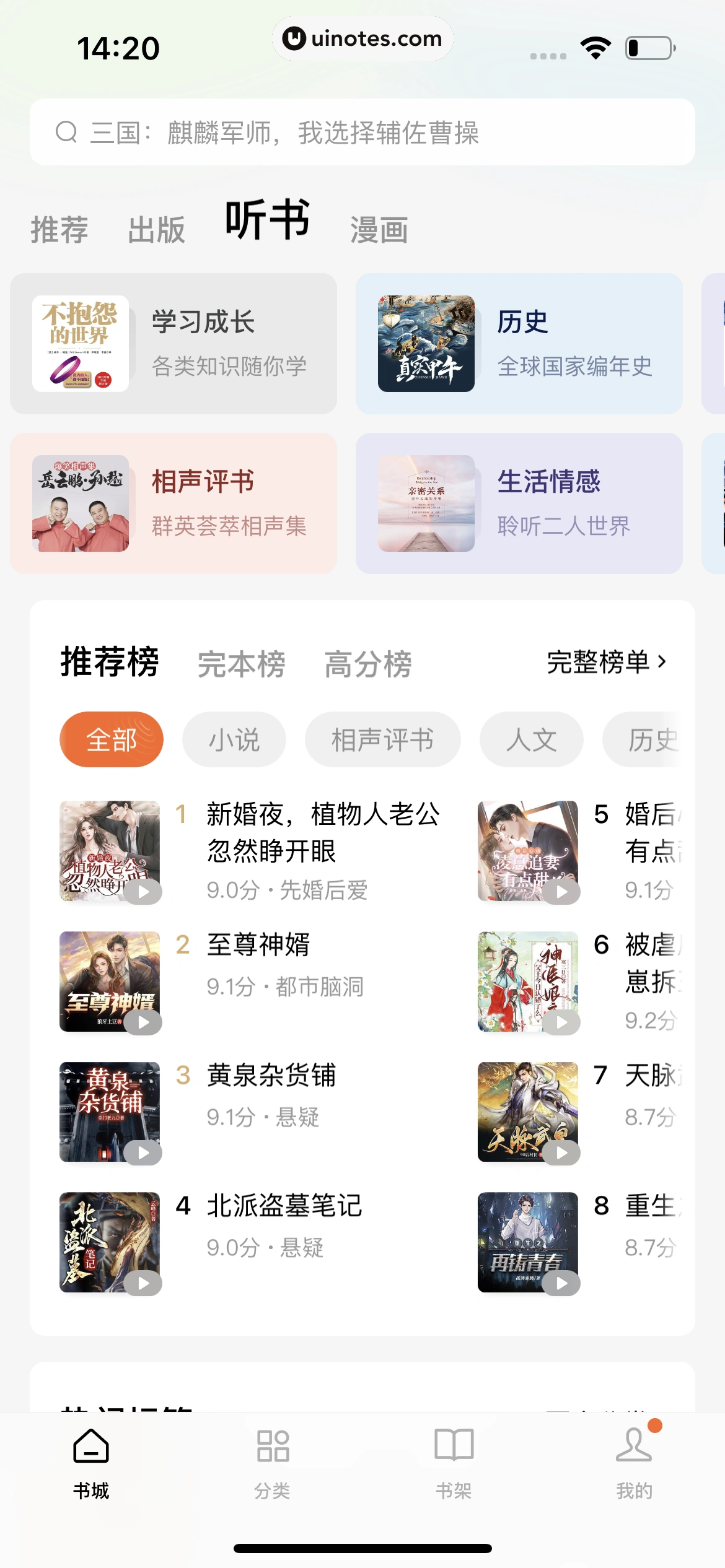Viewport: 725px width, 1568px height.
Task: Switch to the 漫画 top tab
Action: [x=379, y=230]
